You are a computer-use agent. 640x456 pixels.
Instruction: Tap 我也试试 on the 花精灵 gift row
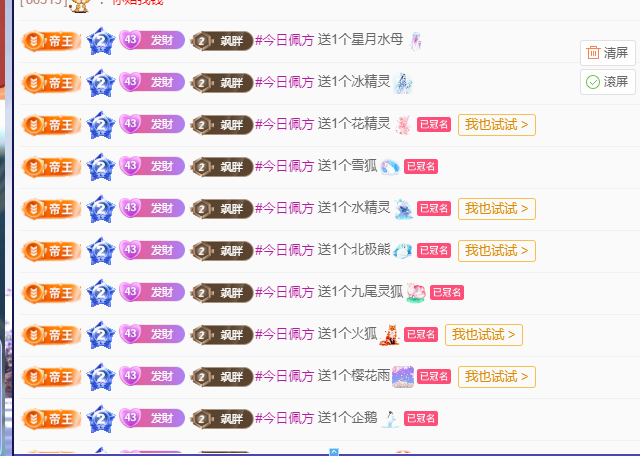[497, 125]
